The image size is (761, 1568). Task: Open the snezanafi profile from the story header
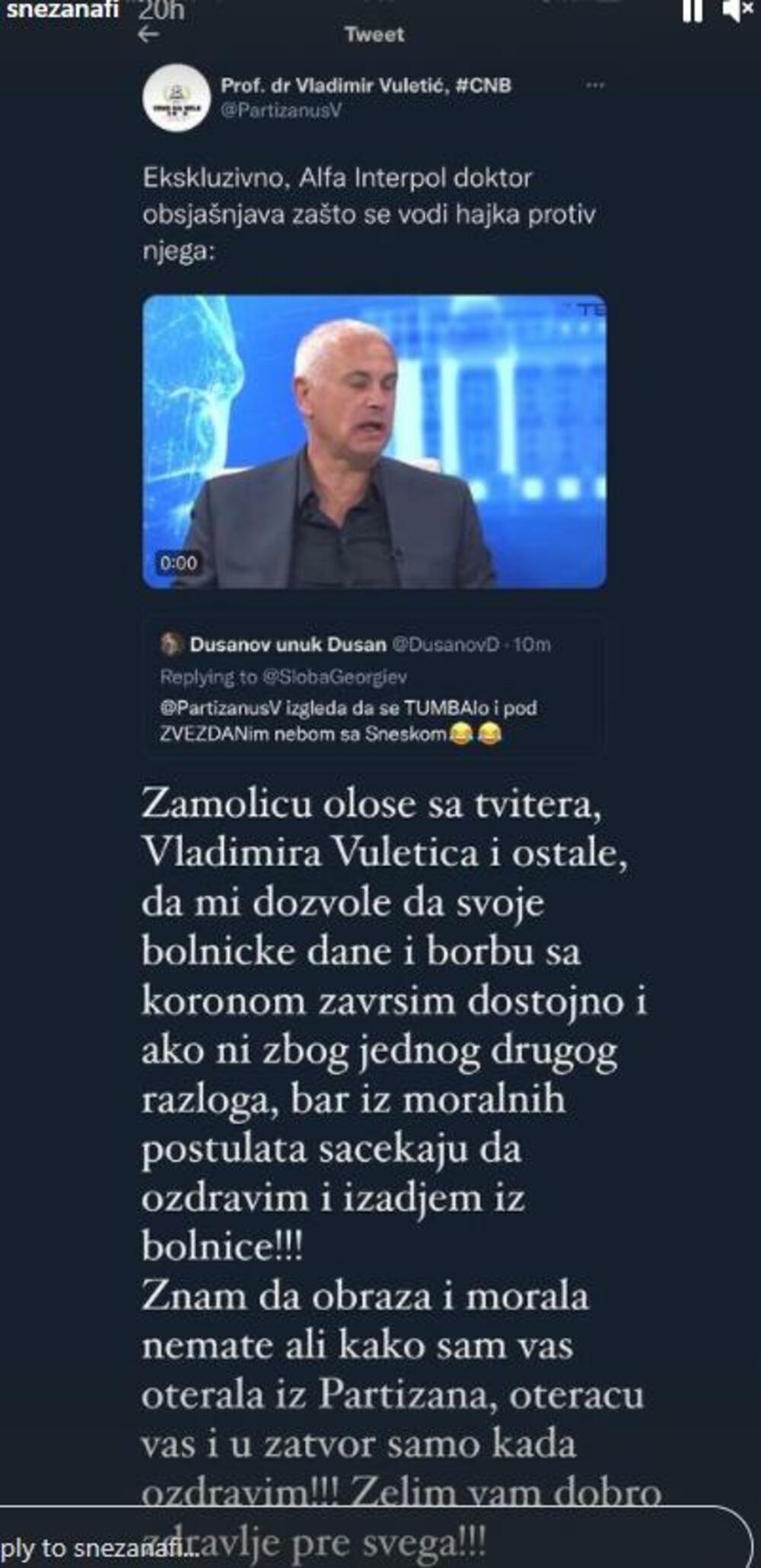pyautogui.click(x=62, y=10)
